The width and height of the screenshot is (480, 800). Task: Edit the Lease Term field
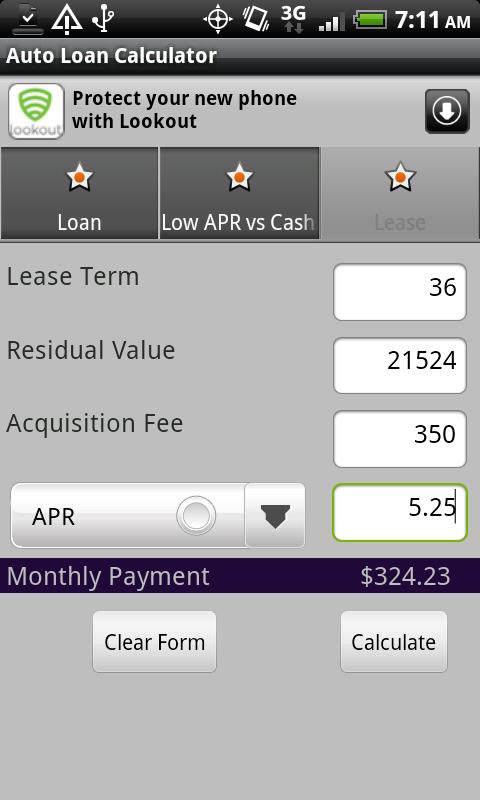coord(400,292)
